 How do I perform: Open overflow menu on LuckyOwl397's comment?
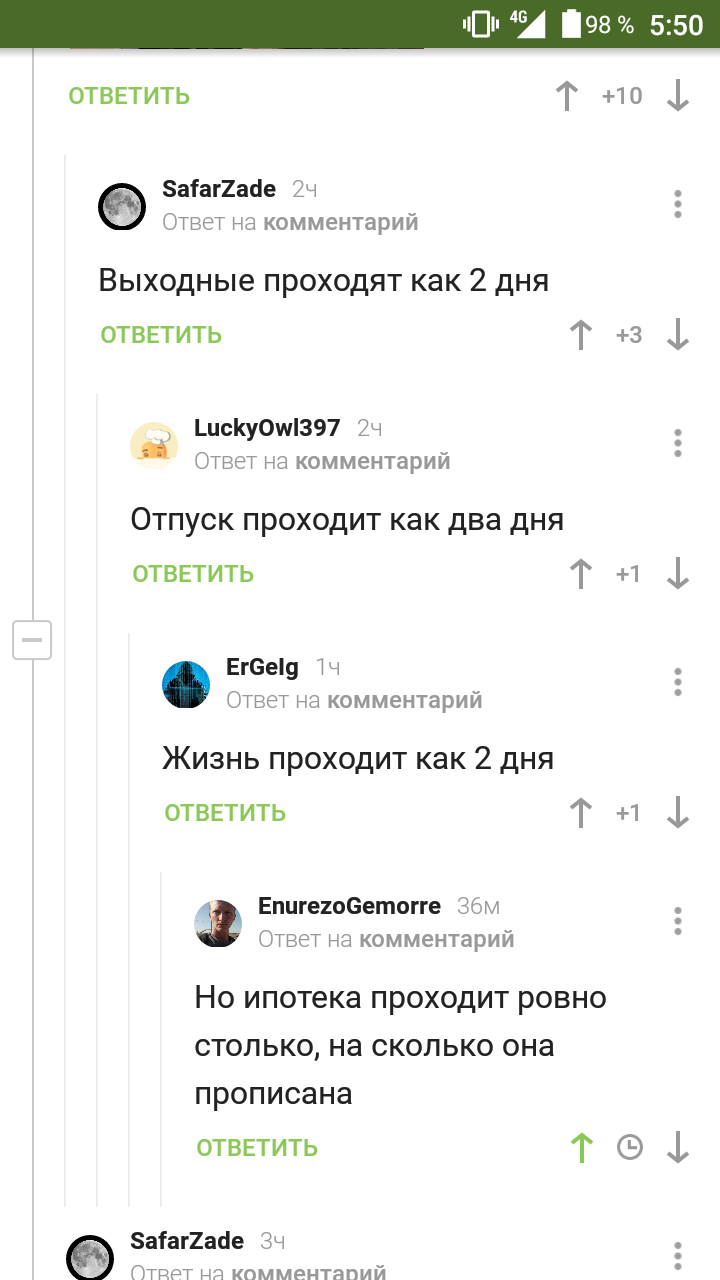coord(678,443)
